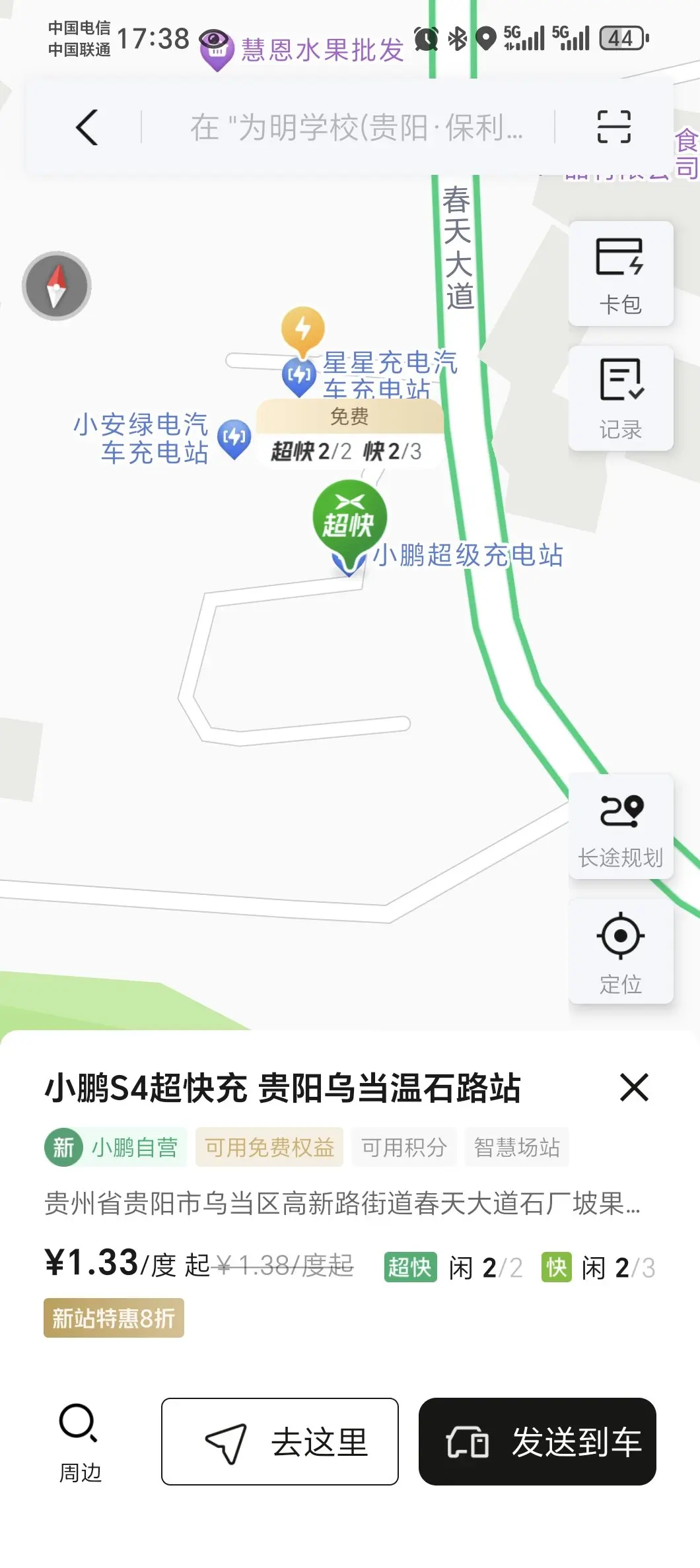Image resolution: width=700 pixels, height=1568 pixels.
Task: Select 小安绿电汽车充电站 marker
Action: 234,439
